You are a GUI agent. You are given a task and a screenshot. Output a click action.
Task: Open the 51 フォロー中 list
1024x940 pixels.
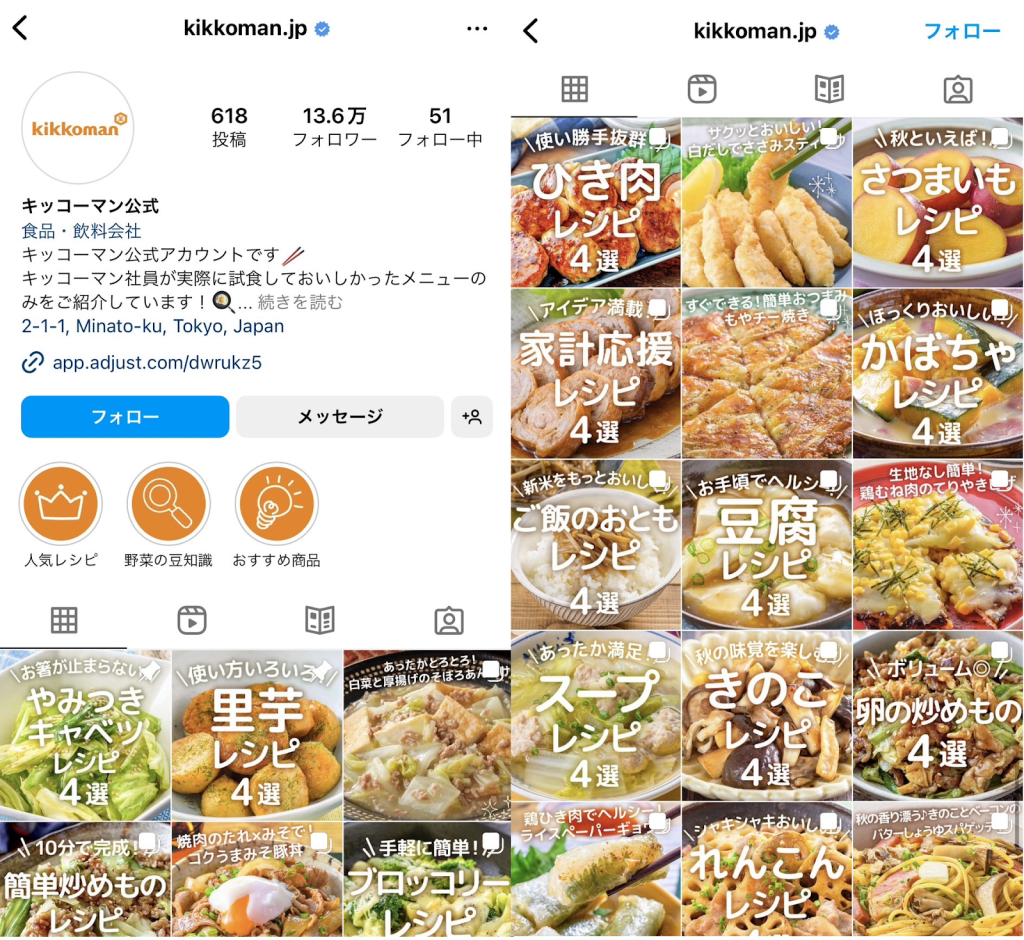coord(440,127)
